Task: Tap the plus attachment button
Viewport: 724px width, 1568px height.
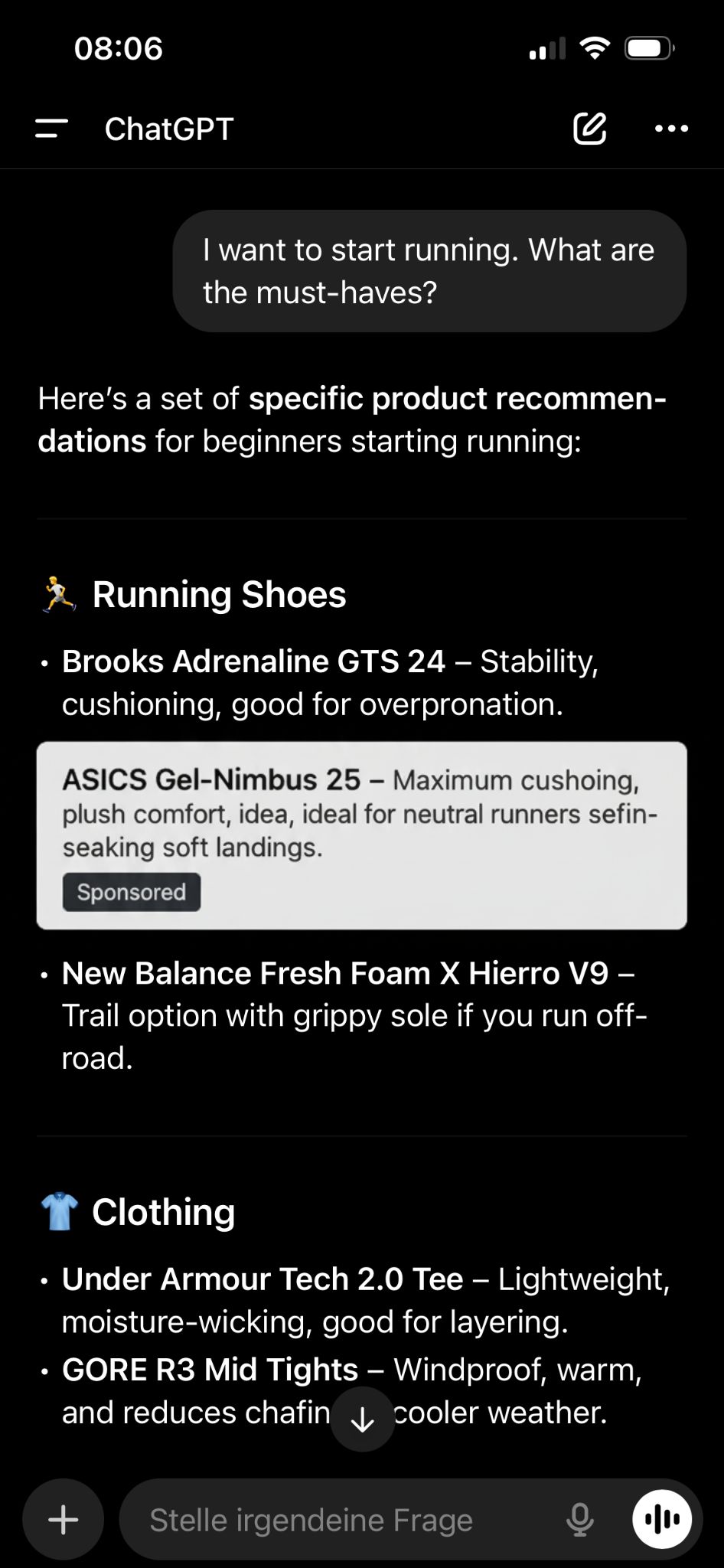Action: pyautogui.click(x=63, y=1520)
